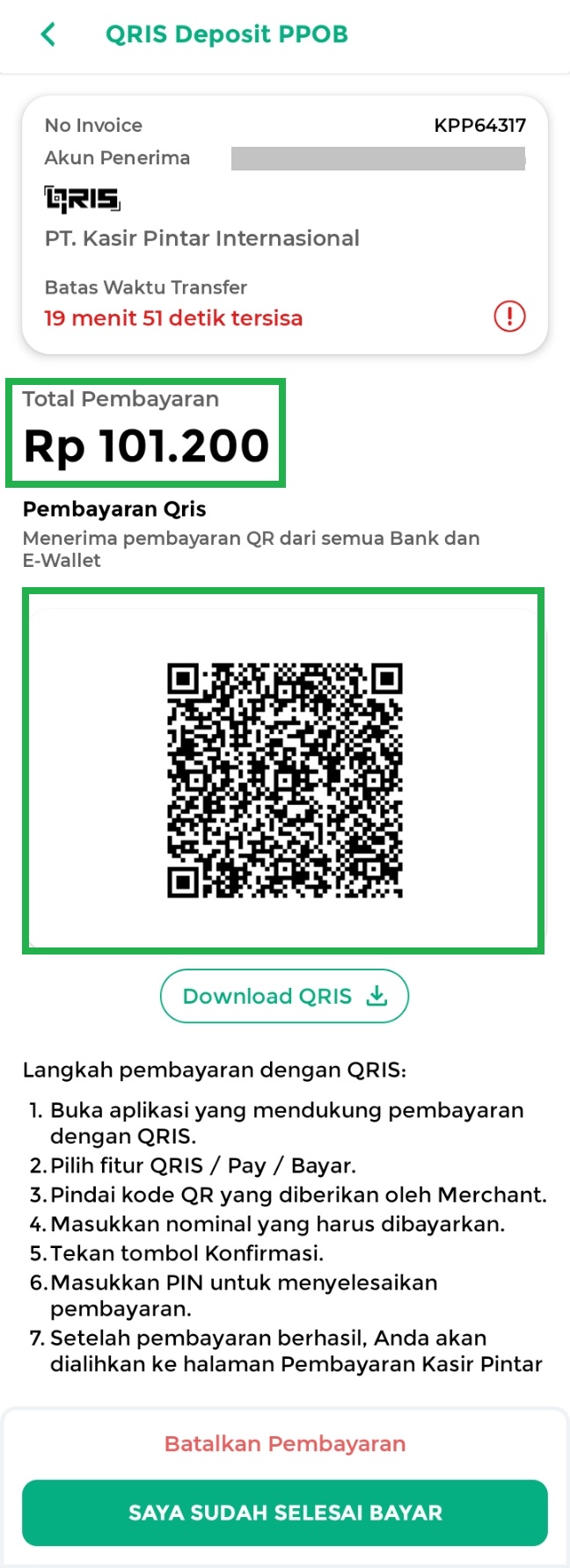Tap the red transfer deadline info icon
The height and width of the screenshot is (1568, 570).
[x=509, y=316]
